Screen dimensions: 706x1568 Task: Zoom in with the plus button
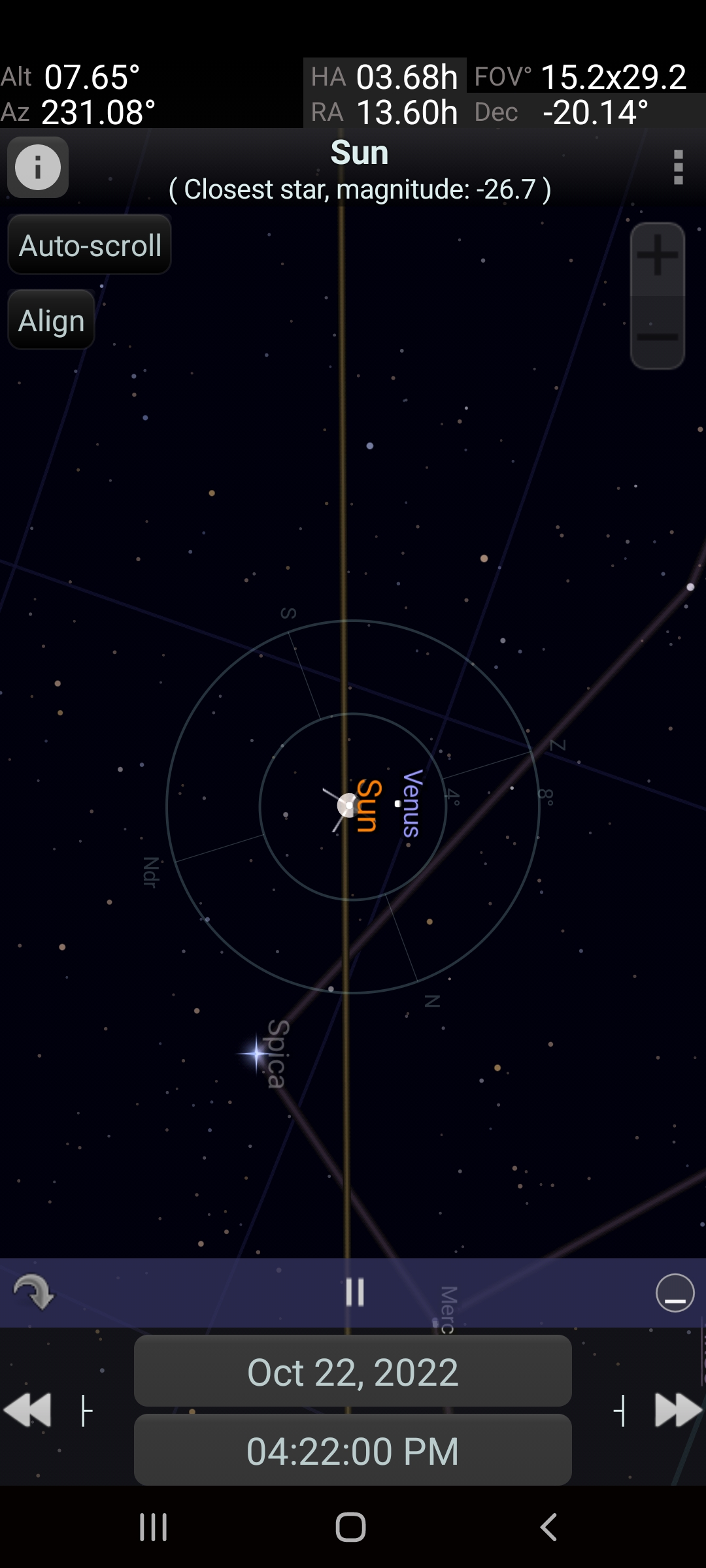(x=657, y=255)
